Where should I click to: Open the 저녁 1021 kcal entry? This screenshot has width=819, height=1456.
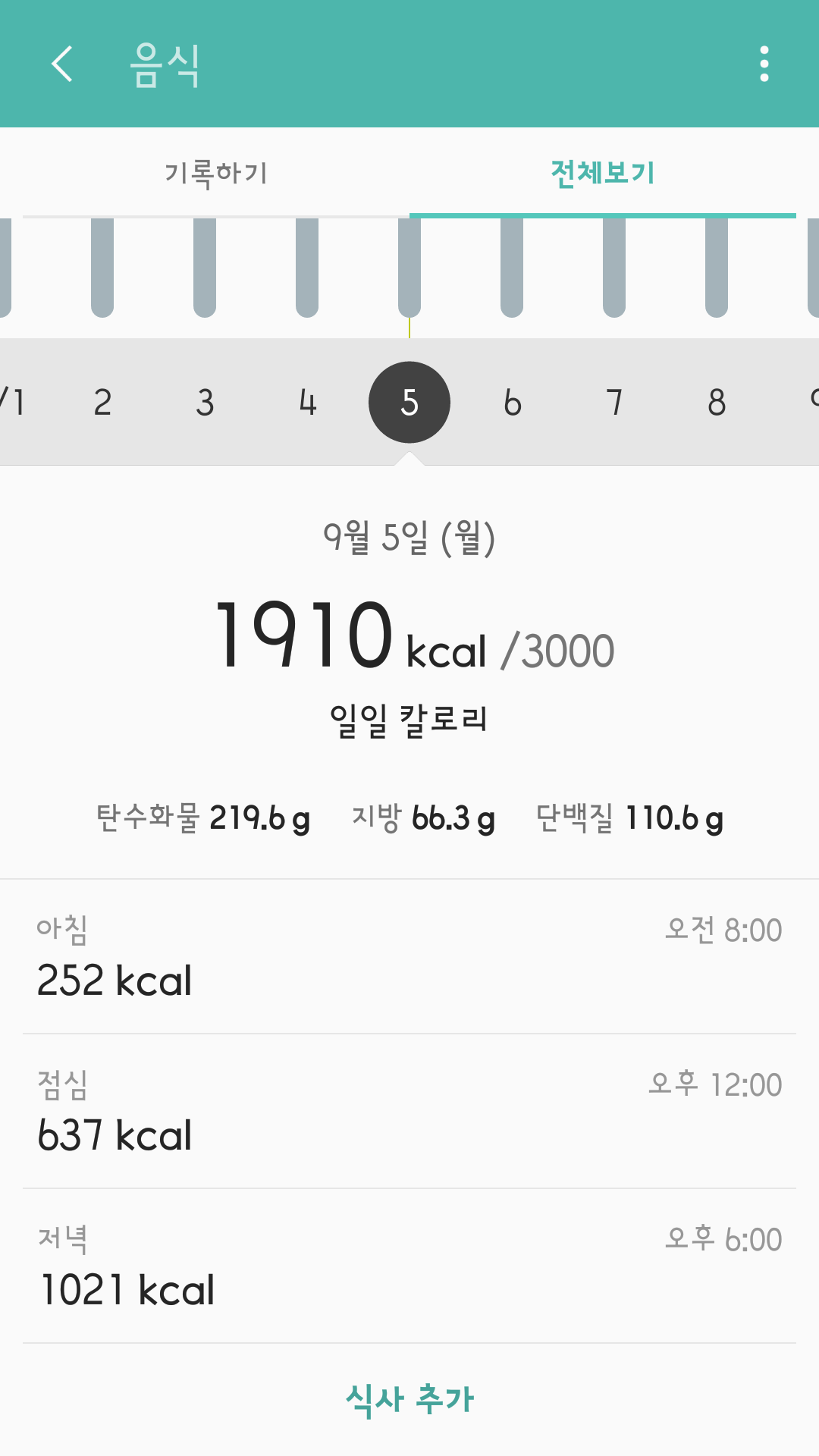click(409, 1266)
